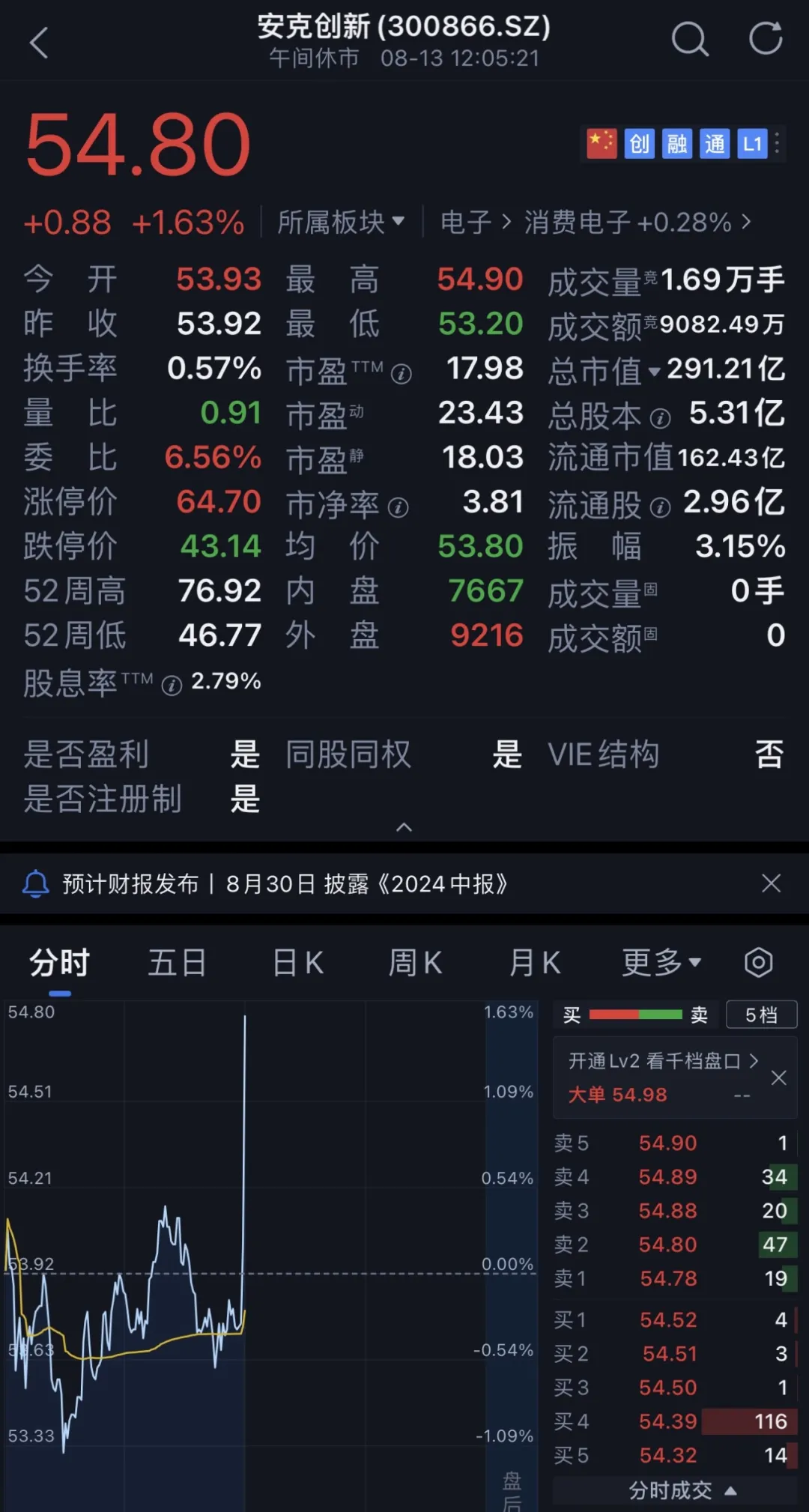Open stock search magnifier icon
This screenshot has width=809, height=1512.
689,40
